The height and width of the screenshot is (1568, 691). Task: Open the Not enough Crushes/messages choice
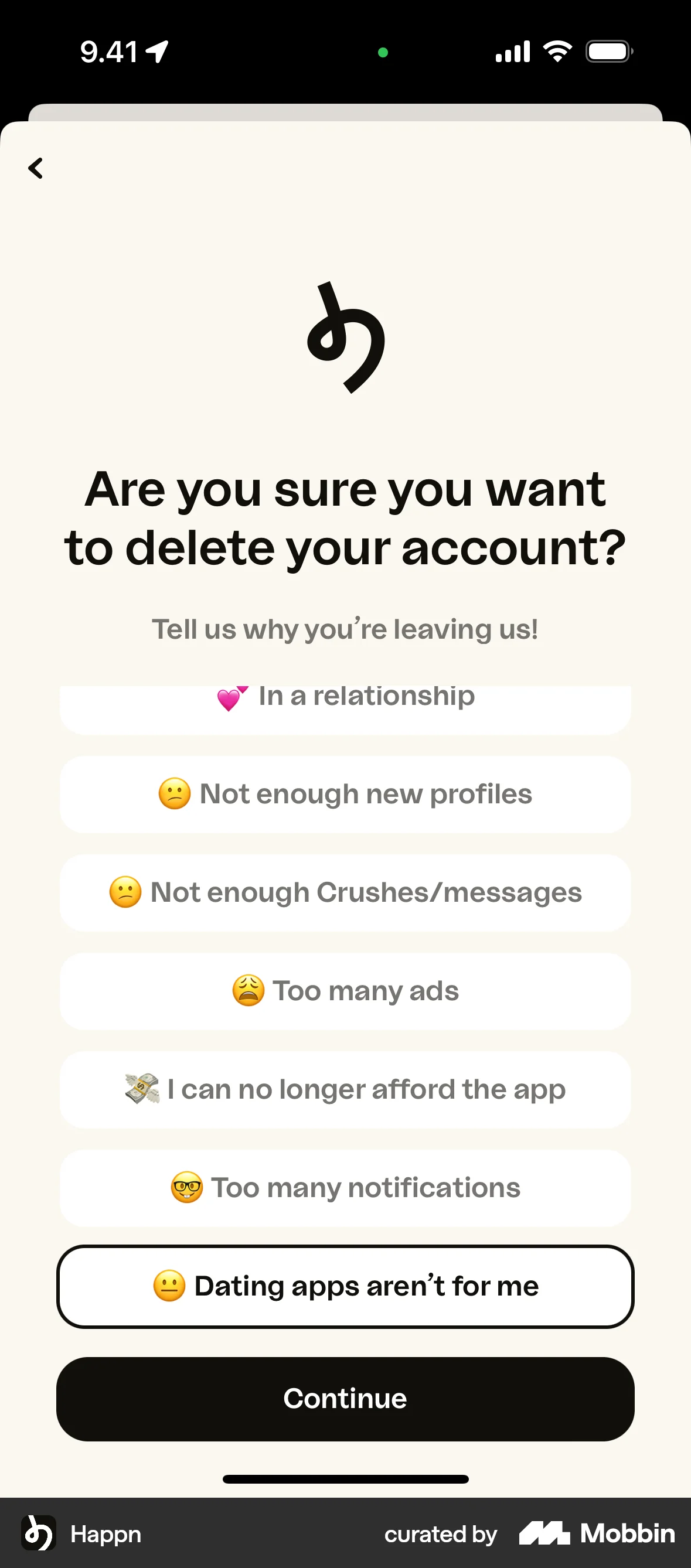click(345, 892)
